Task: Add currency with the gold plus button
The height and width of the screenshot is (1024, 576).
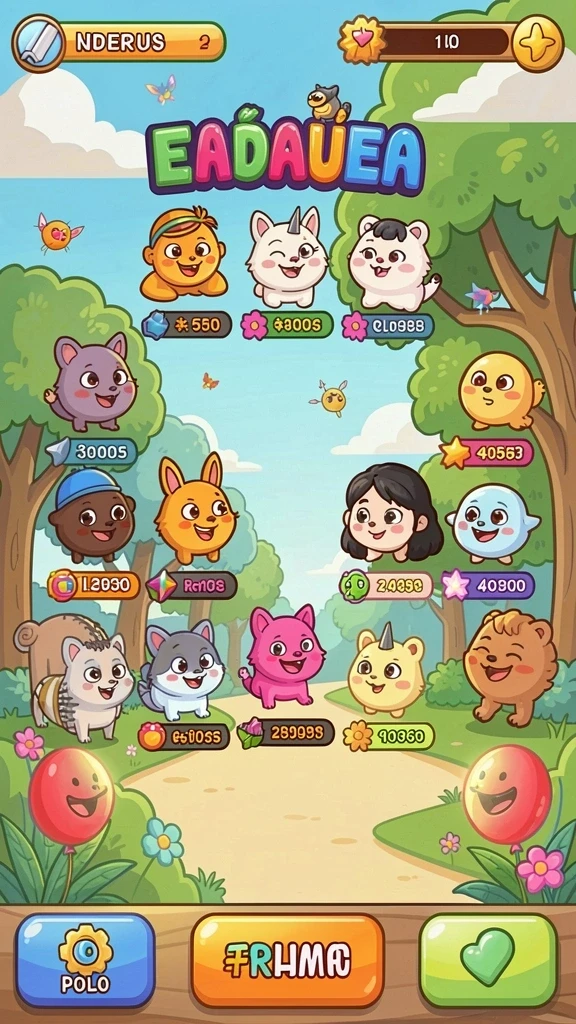Action: click(x=537, y=42)
